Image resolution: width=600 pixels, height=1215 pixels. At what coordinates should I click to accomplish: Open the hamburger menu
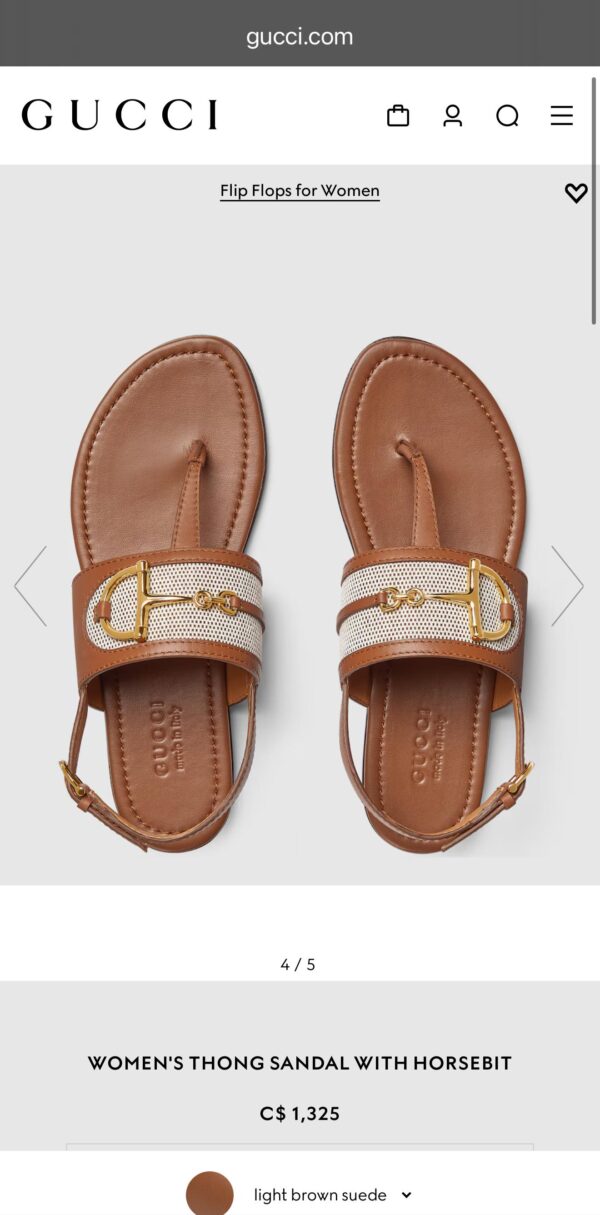pyautogui.click(x=562, y=116)
